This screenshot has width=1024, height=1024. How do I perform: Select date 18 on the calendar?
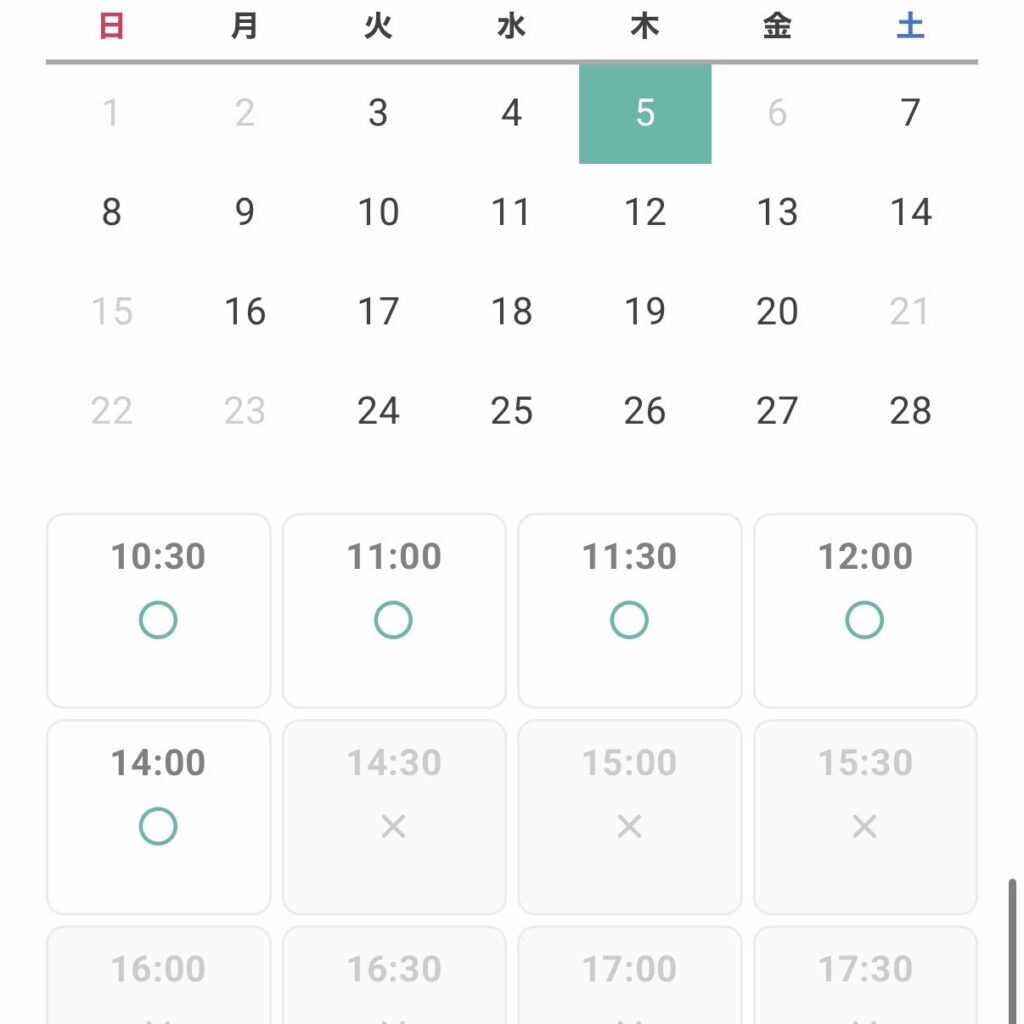(x=511, y=311)
